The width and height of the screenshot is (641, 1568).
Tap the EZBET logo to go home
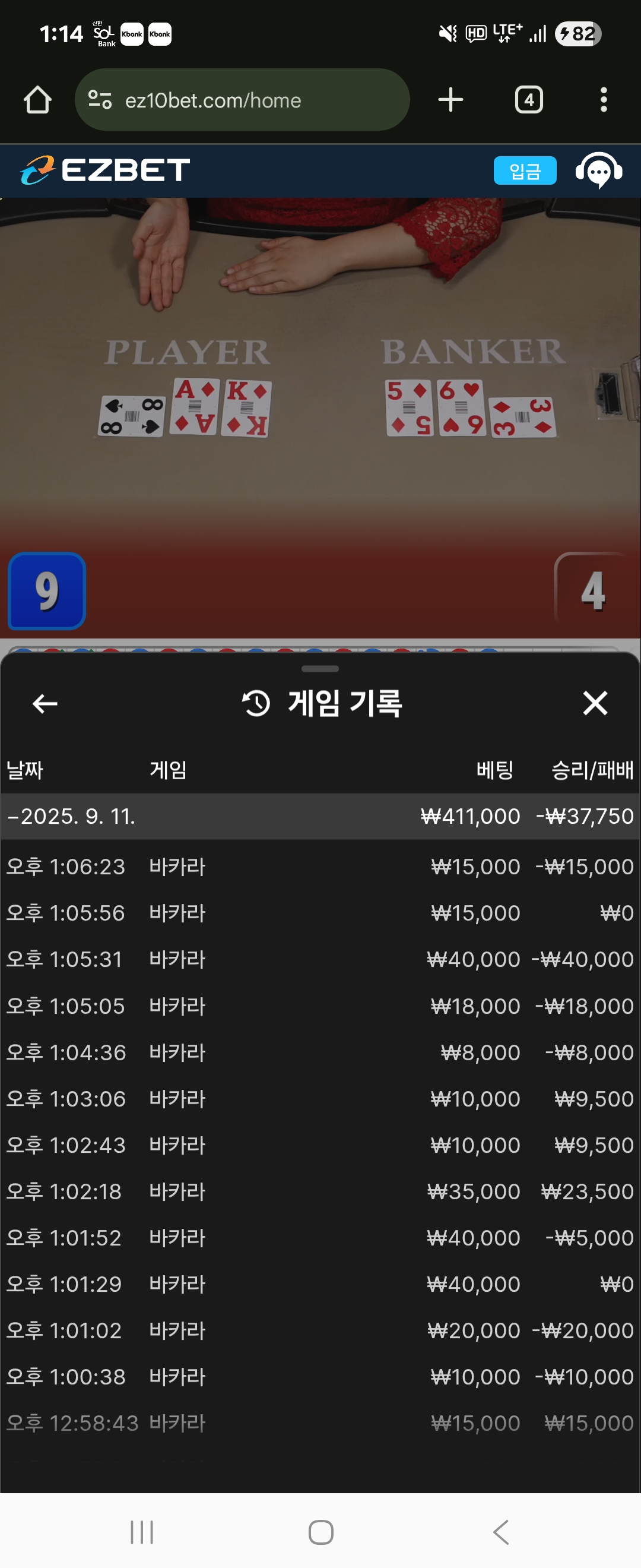104,170
